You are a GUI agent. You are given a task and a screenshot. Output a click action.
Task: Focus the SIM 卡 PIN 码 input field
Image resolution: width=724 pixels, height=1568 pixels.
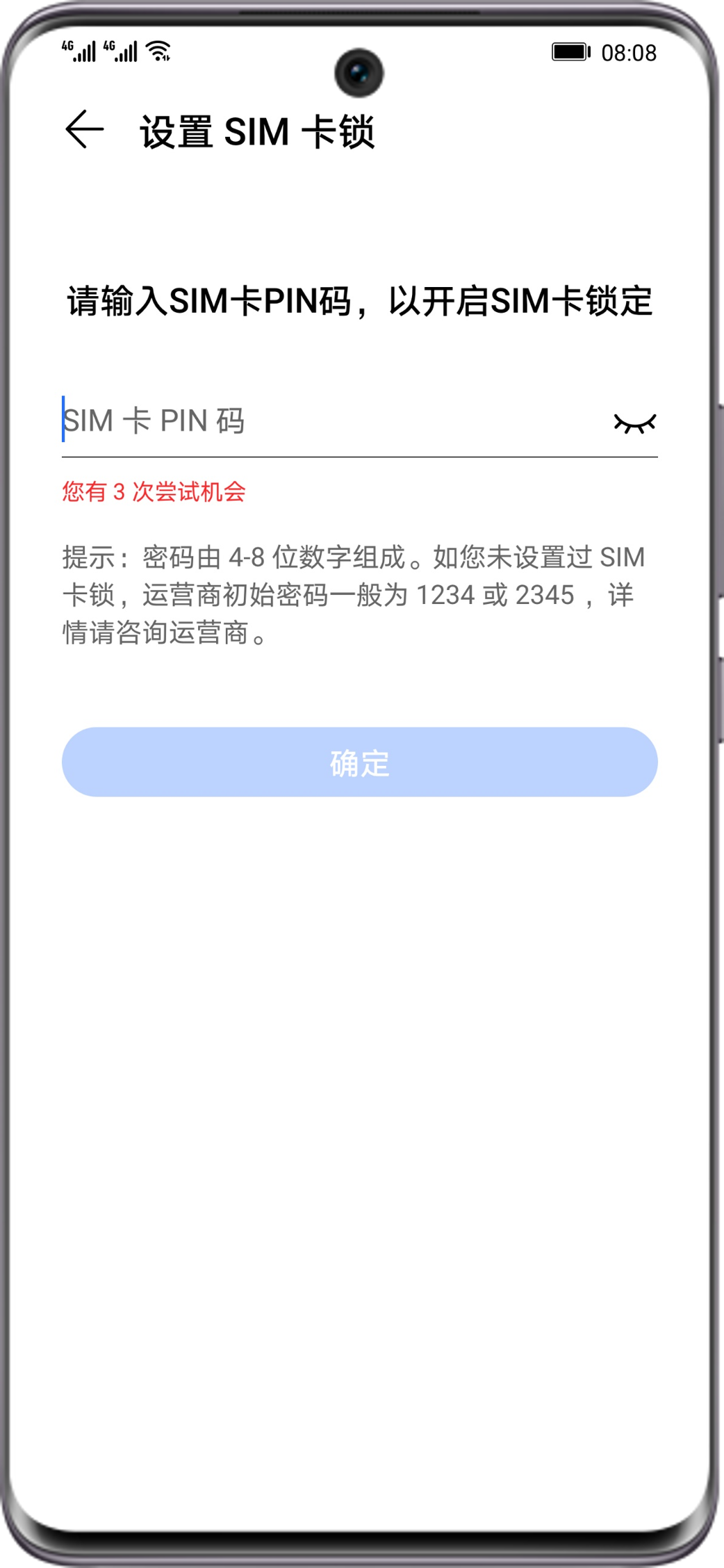point(327,421)
